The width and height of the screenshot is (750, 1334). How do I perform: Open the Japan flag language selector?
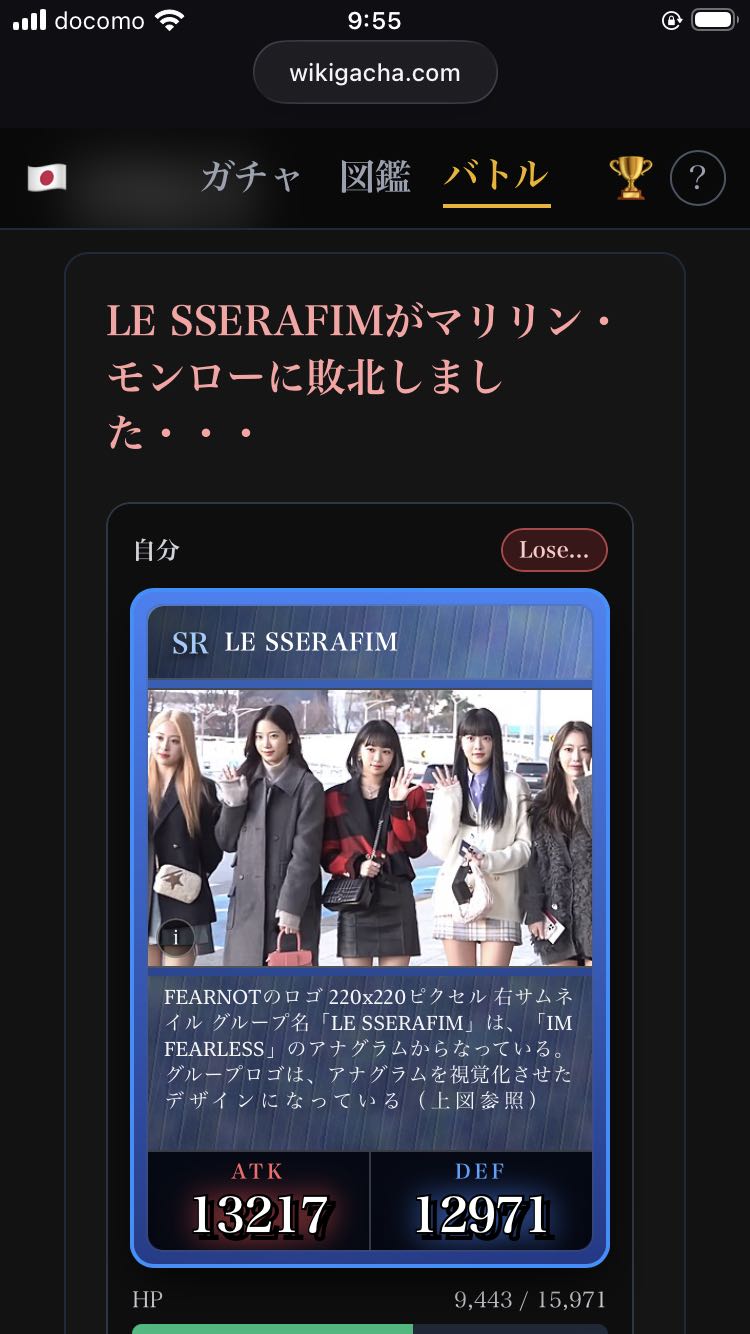click(47, 178)
